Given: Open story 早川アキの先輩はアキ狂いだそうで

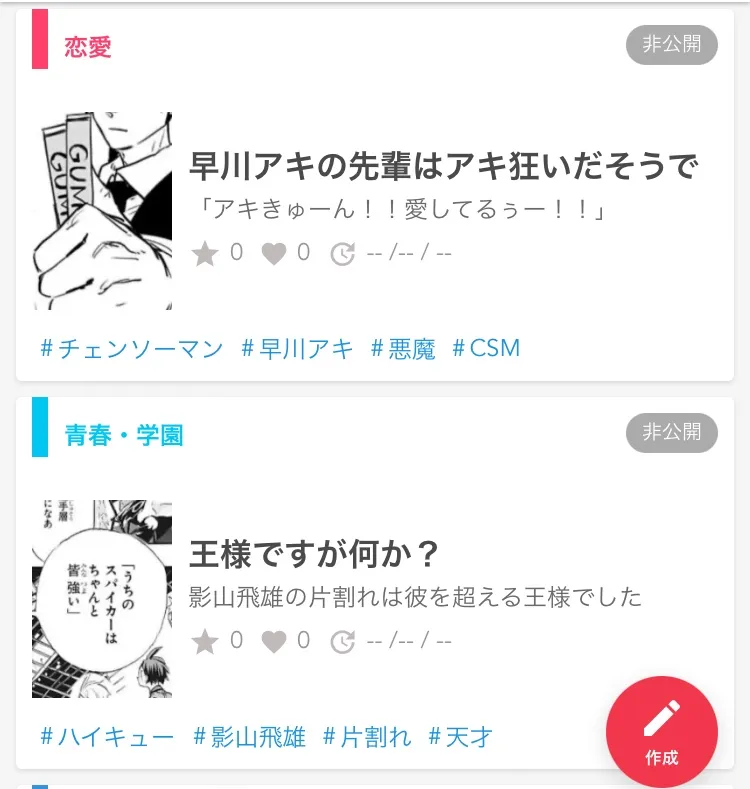Looking at the screenshot, I should click(442, 166).
